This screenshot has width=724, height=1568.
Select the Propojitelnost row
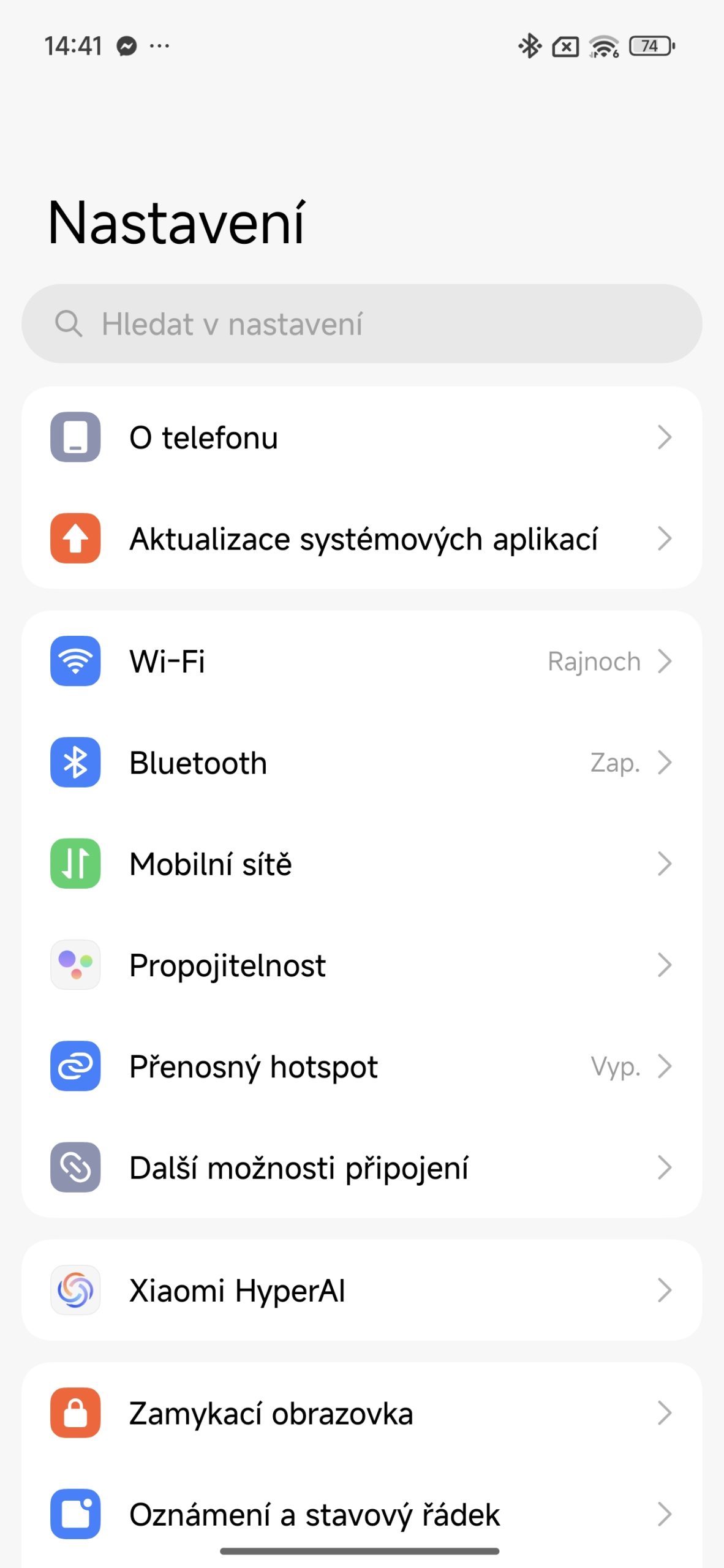361,965
